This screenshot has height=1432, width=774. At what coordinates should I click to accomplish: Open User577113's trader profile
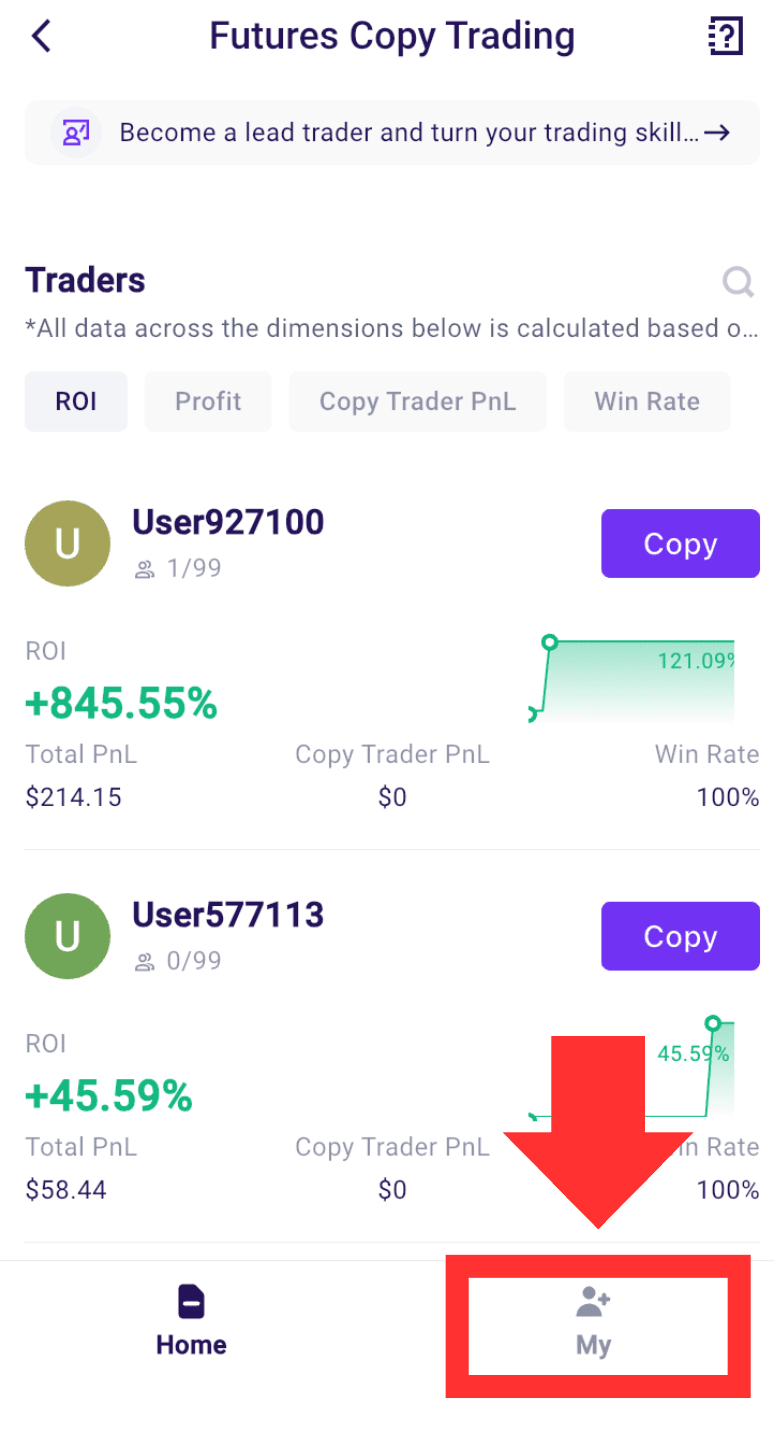point(228,915)
